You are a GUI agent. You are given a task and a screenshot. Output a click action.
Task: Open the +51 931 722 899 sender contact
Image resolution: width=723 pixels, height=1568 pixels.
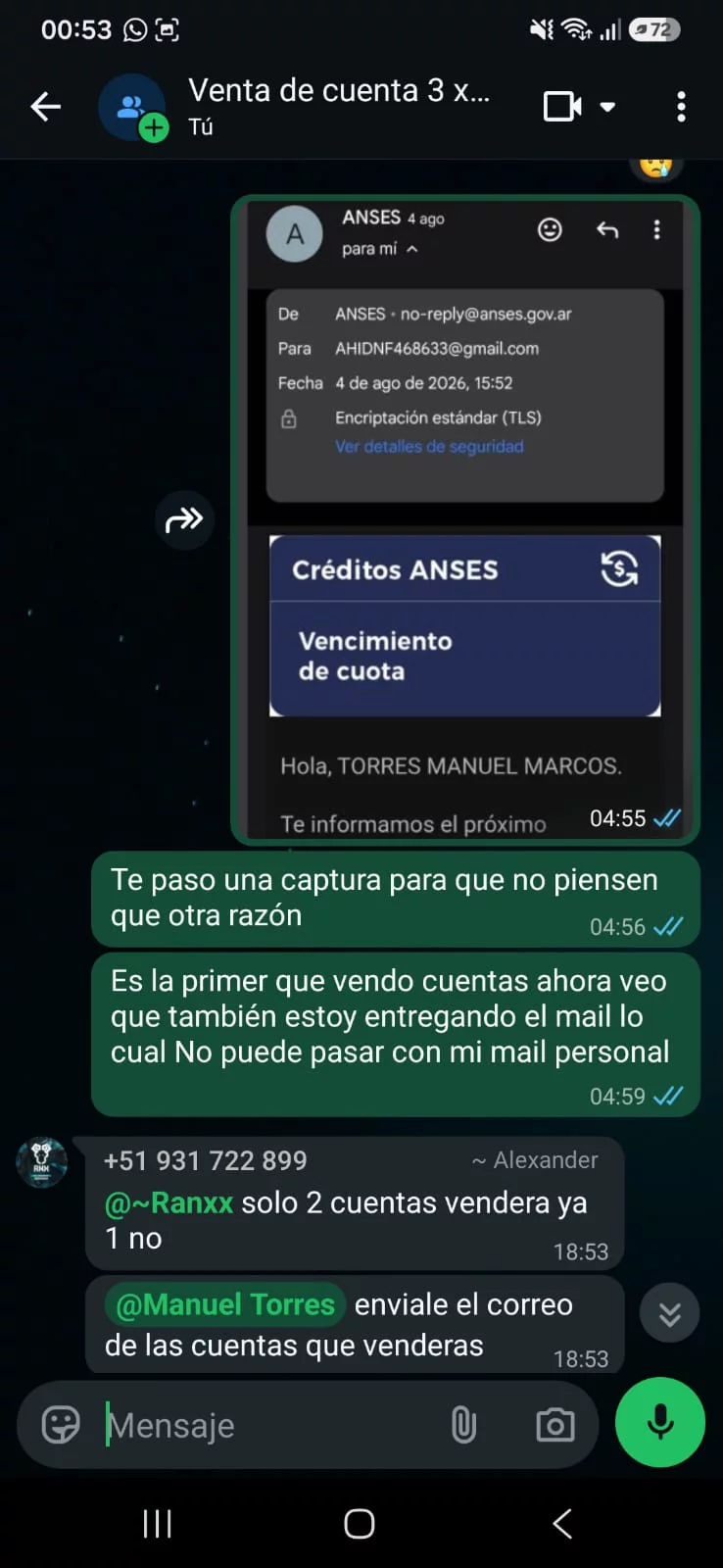[x=205, y=1160]
